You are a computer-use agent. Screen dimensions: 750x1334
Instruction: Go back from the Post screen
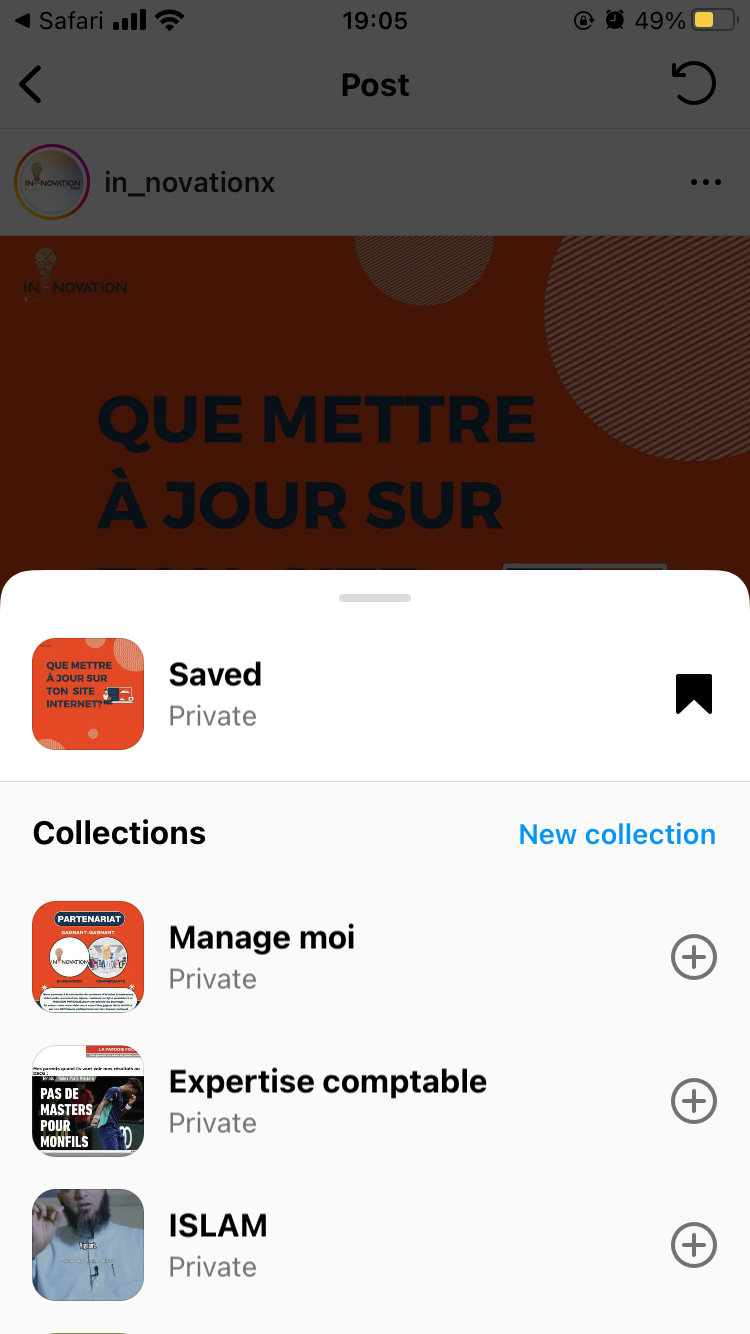32,85
